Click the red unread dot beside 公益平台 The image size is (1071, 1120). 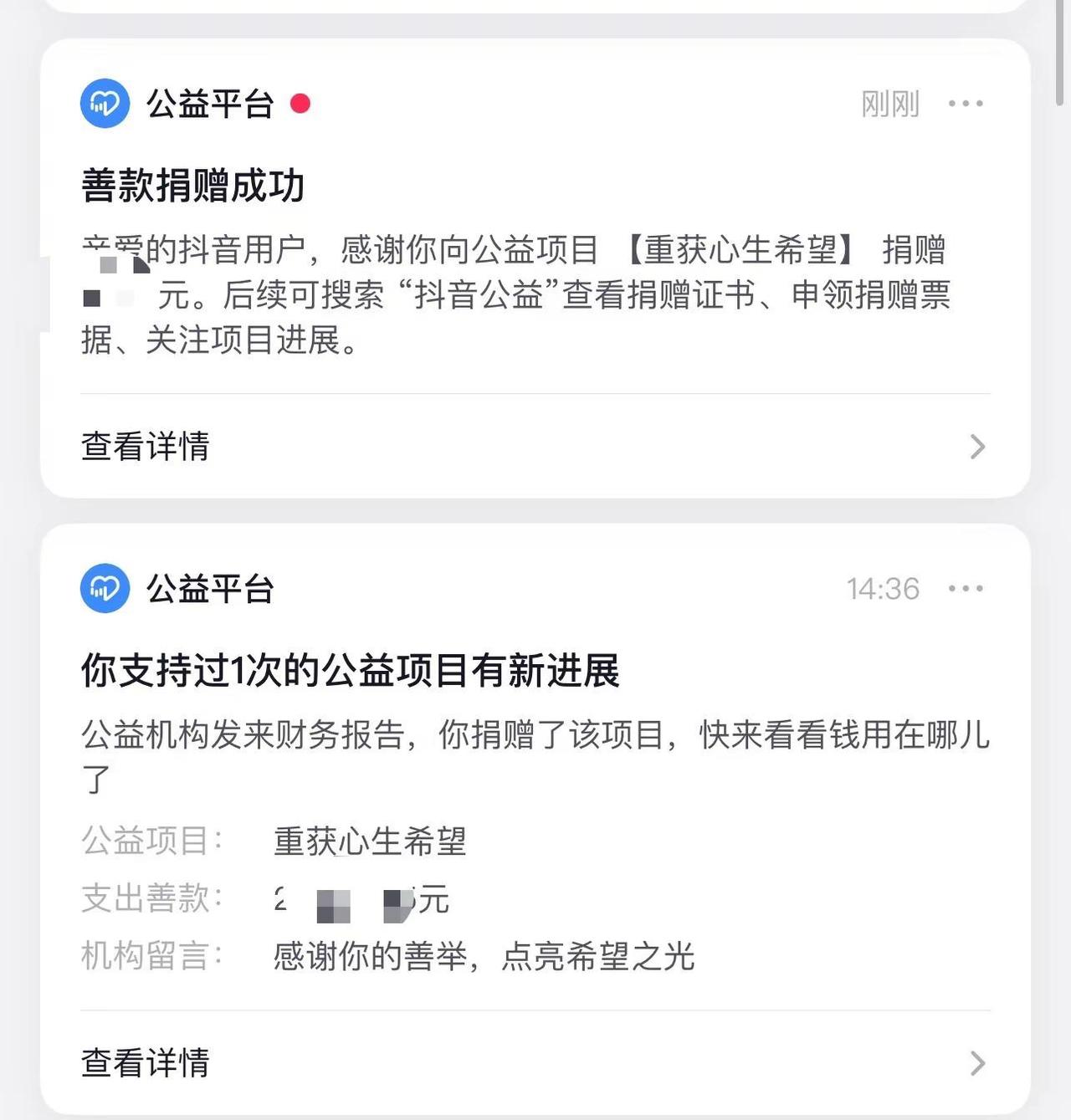[x=301, y=104]
